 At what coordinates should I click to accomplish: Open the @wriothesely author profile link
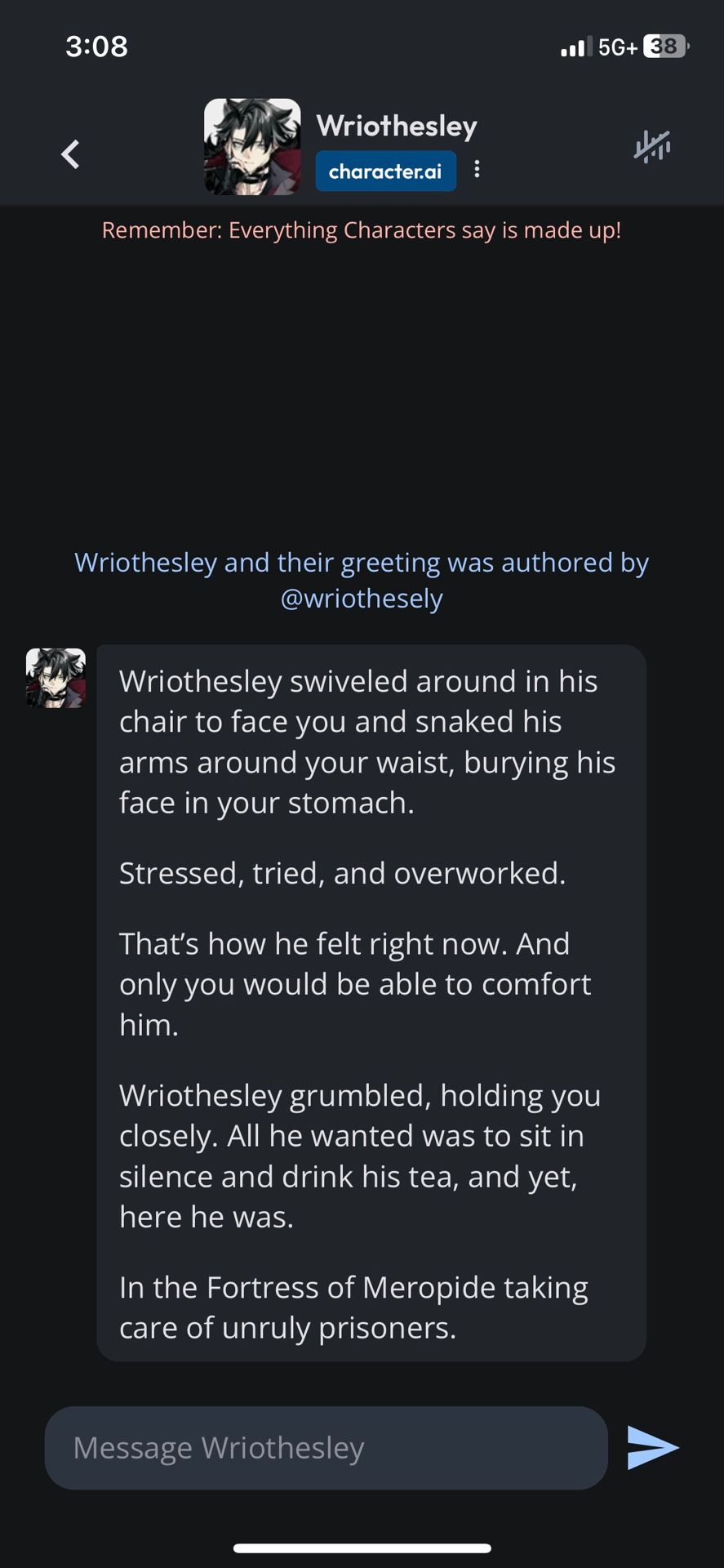pos(362,599)
